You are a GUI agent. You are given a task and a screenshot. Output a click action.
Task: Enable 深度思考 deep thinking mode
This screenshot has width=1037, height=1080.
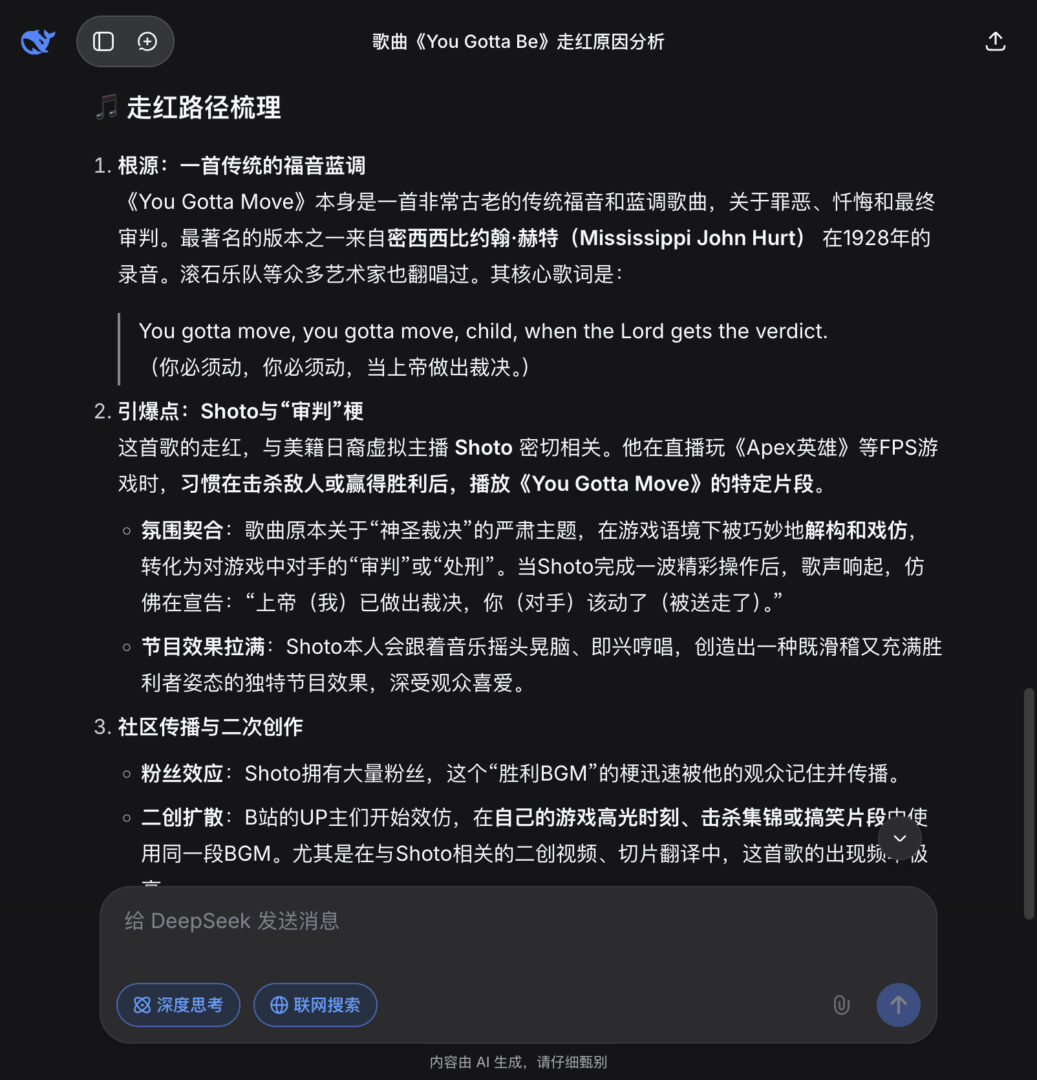178,1005
